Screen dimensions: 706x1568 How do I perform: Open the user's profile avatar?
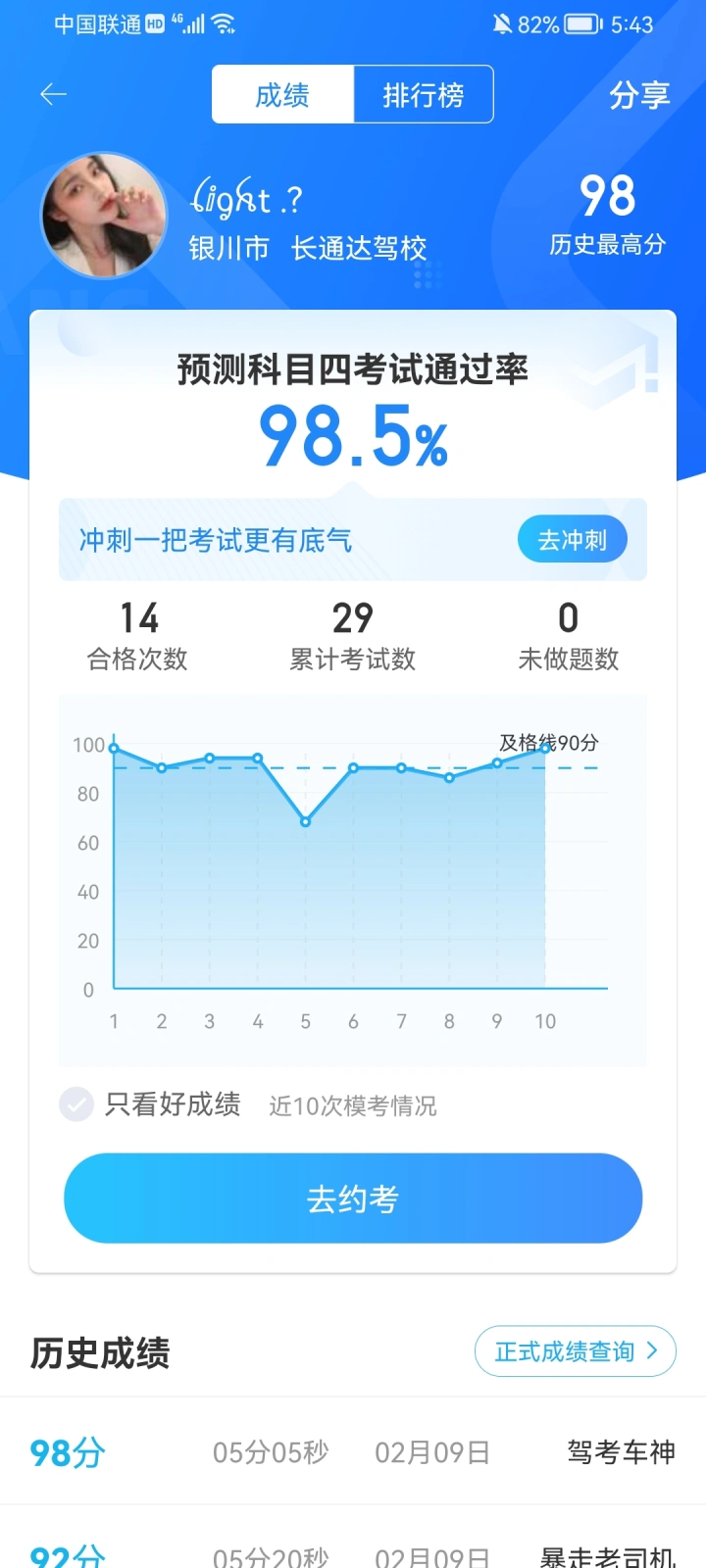point(104,215)
